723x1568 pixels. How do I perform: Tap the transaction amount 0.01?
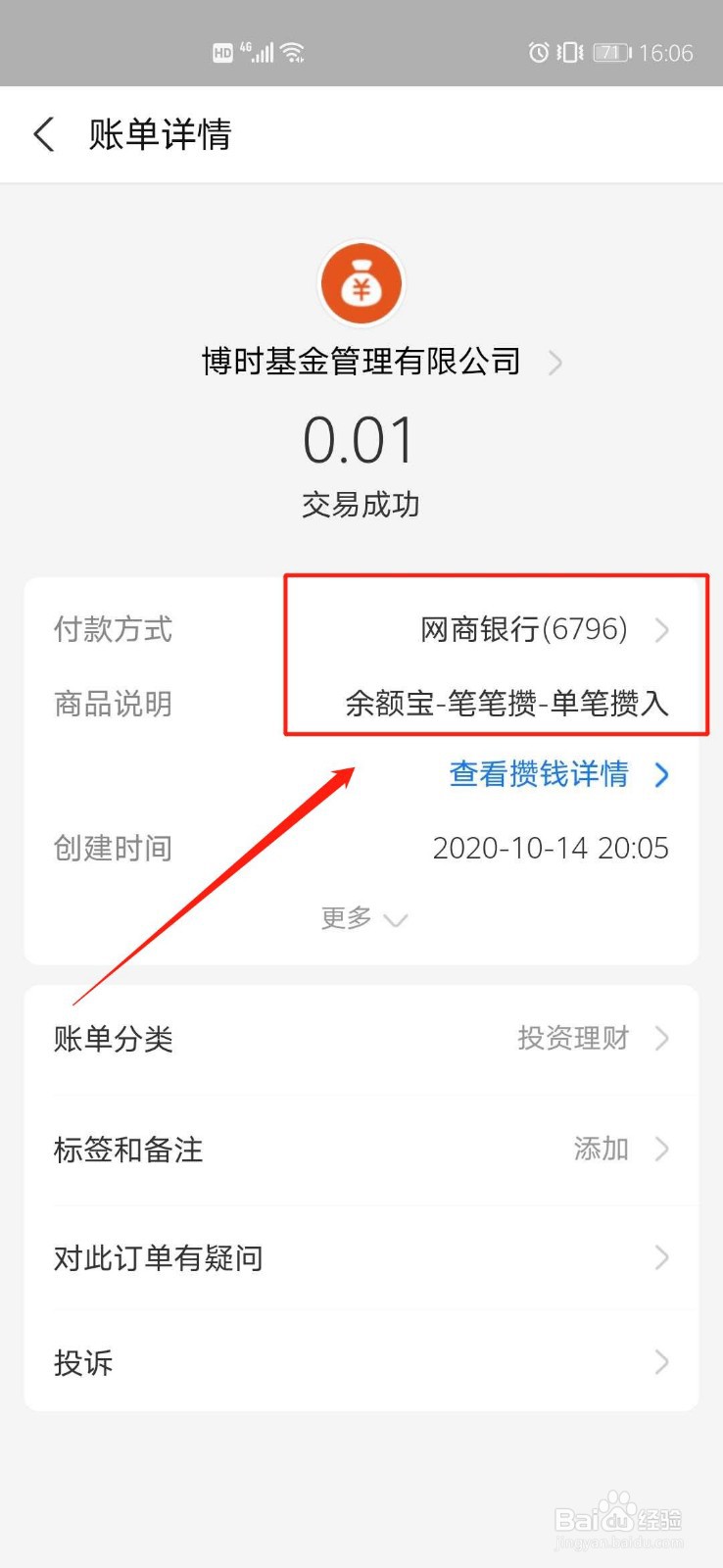[360, 439]
